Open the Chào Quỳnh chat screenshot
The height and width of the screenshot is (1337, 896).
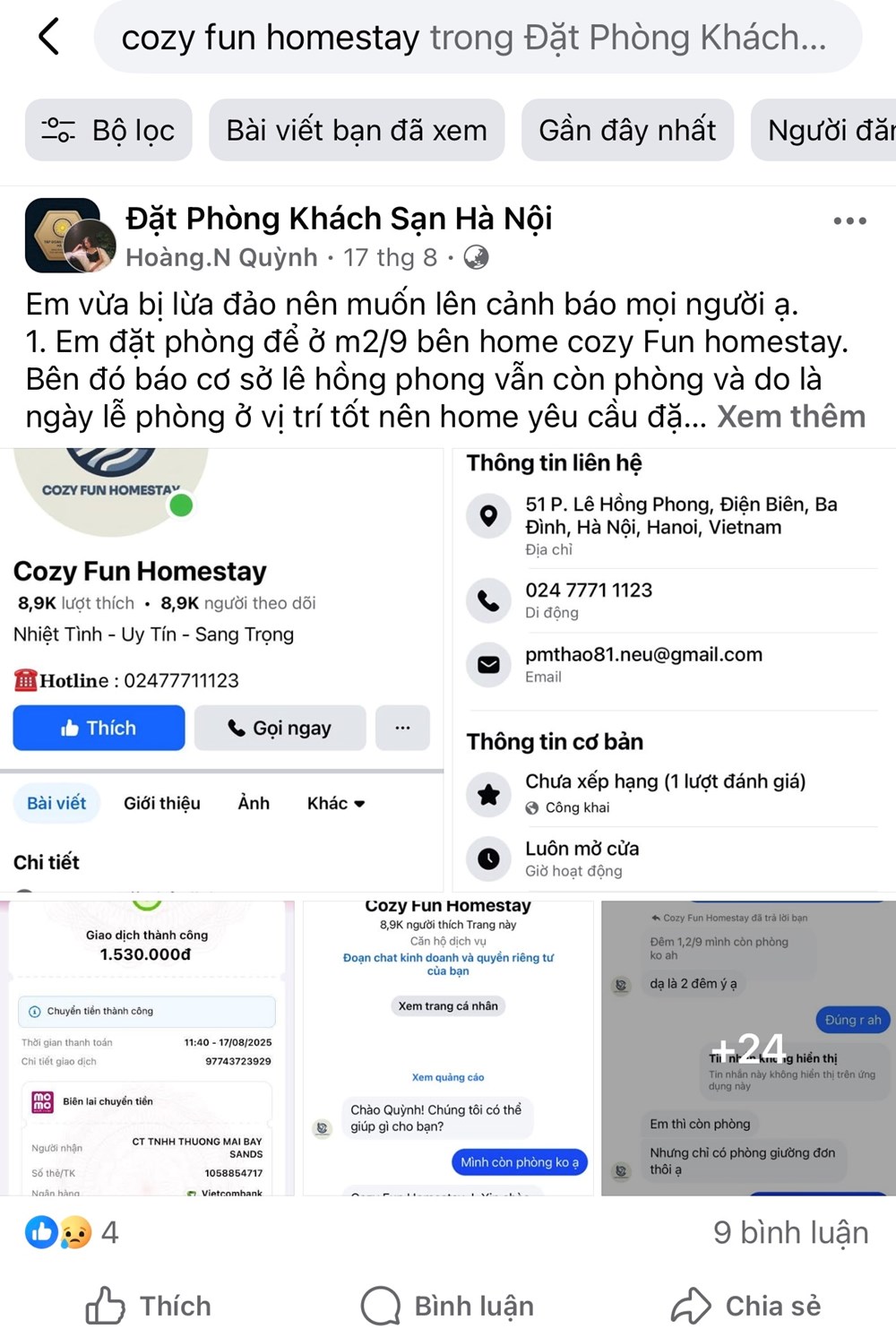pyautogui.click(x=448, y=1047)
